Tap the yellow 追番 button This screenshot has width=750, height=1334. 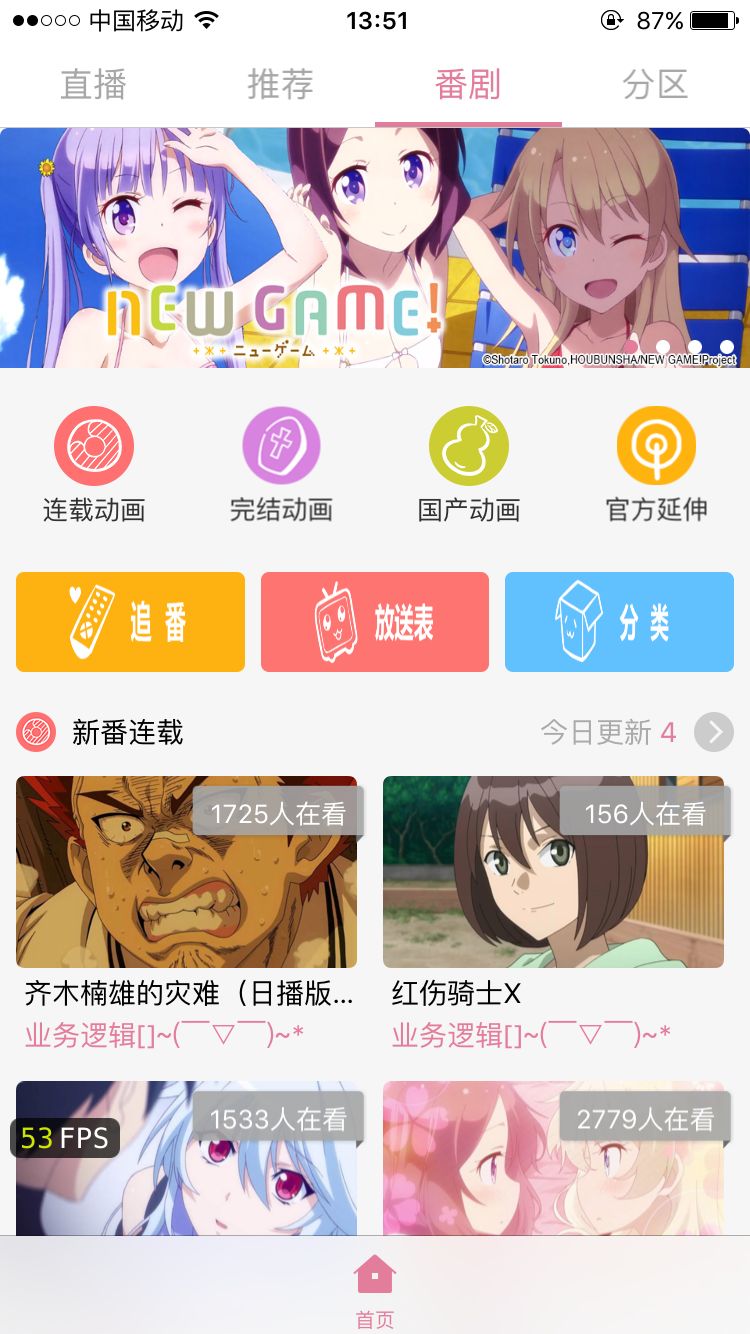130,622
